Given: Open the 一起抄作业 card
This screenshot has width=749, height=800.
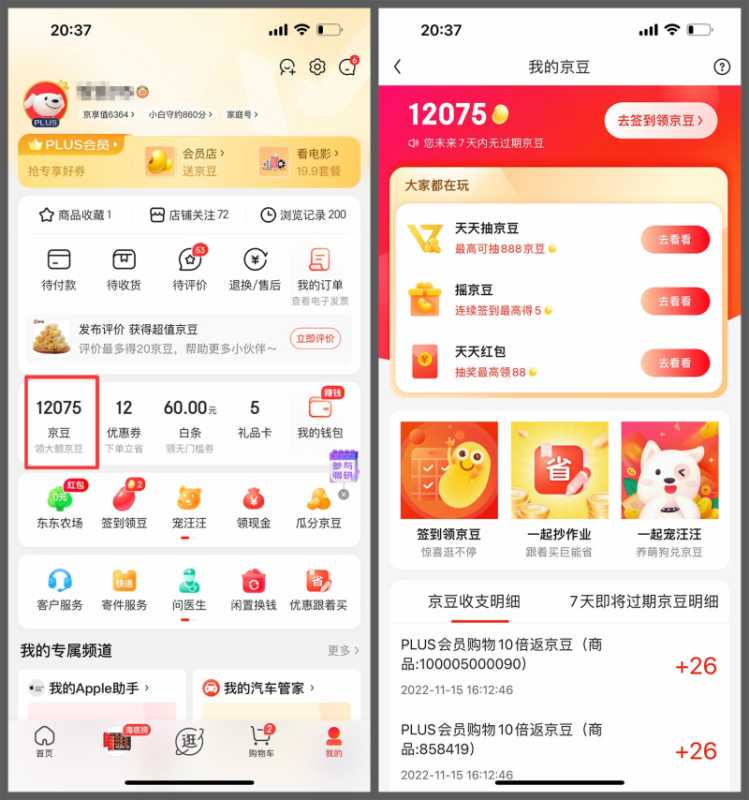Looking at the screenshot, I should pyautogui.click(x=559, y=487).
